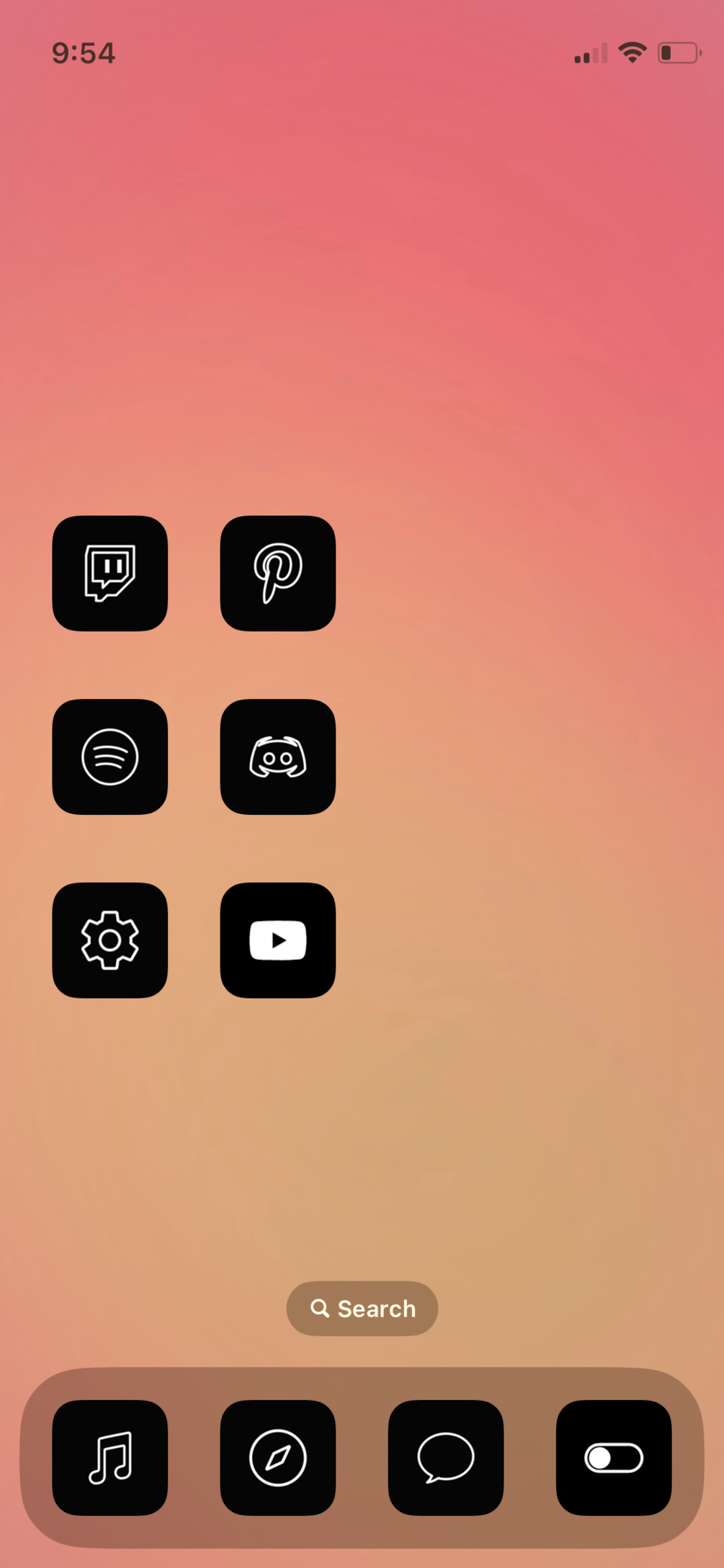This screenshot has width=724, height=1568.
Task: Open the Settings gear app
Action: 110,940
